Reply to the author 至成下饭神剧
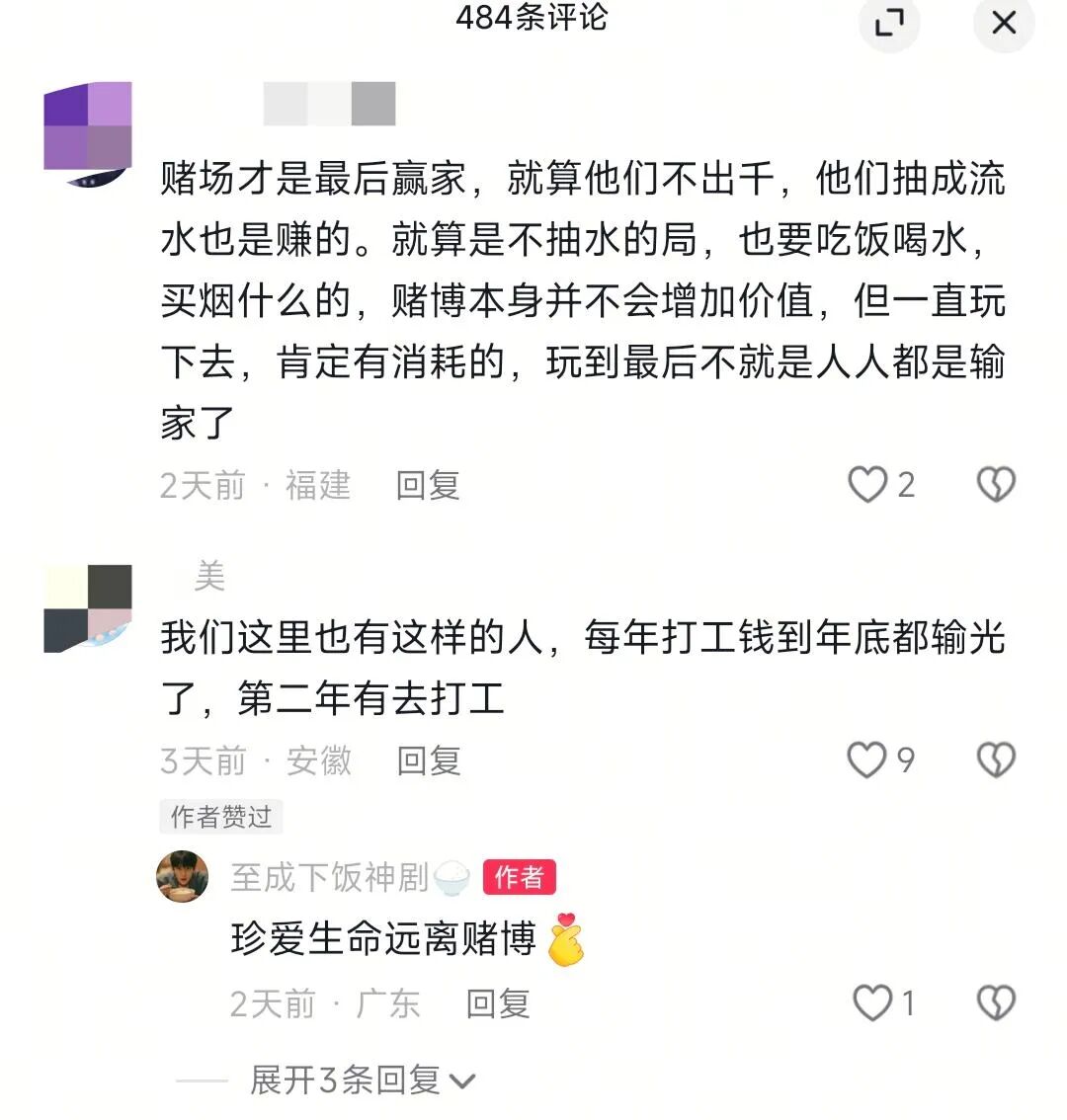The width and height of the screenshot is (1067, 1120). pos(498,1004)
